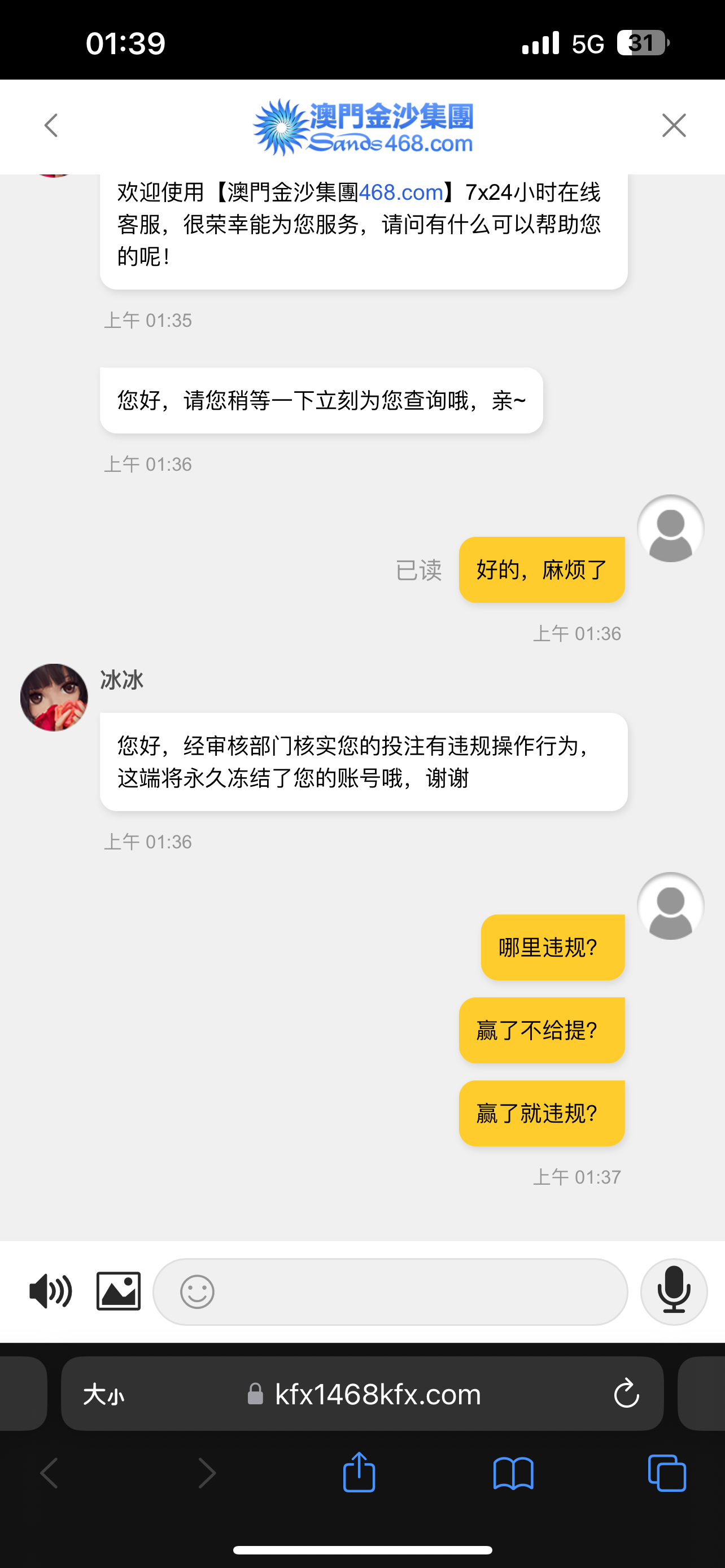The image size is (725, 1568).
Task: Open the Safari share sheet
Action: point(359,1473)
